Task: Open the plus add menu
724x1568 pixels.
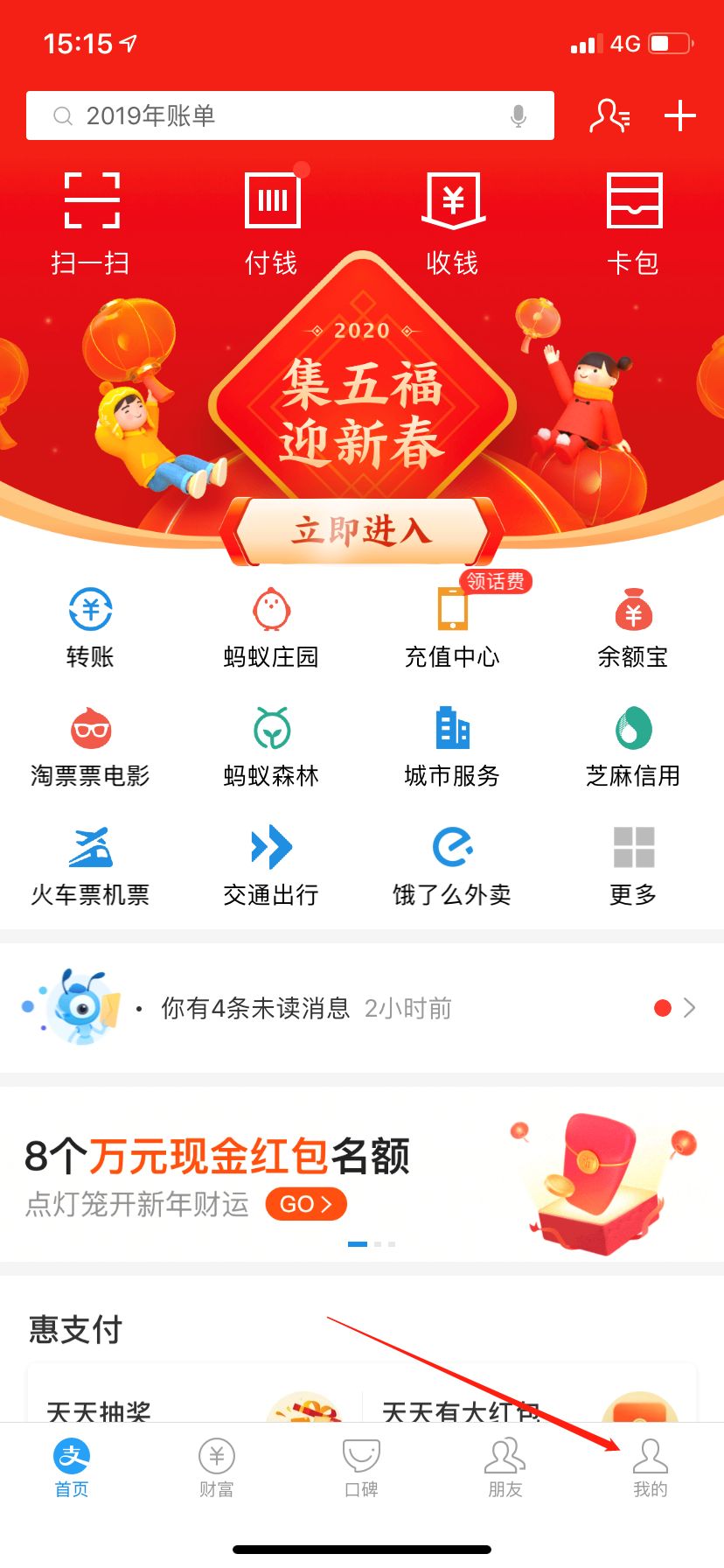Action: 679,115
